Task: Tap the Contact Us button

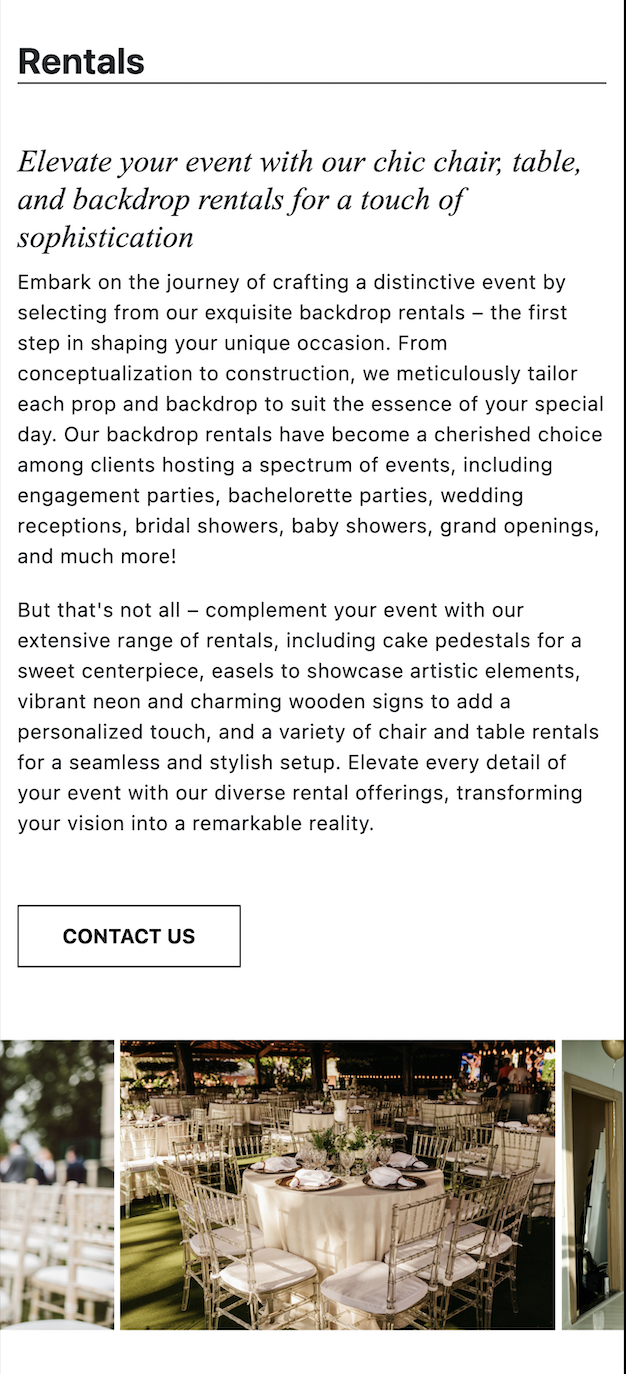Action: [x=129, y=936]
